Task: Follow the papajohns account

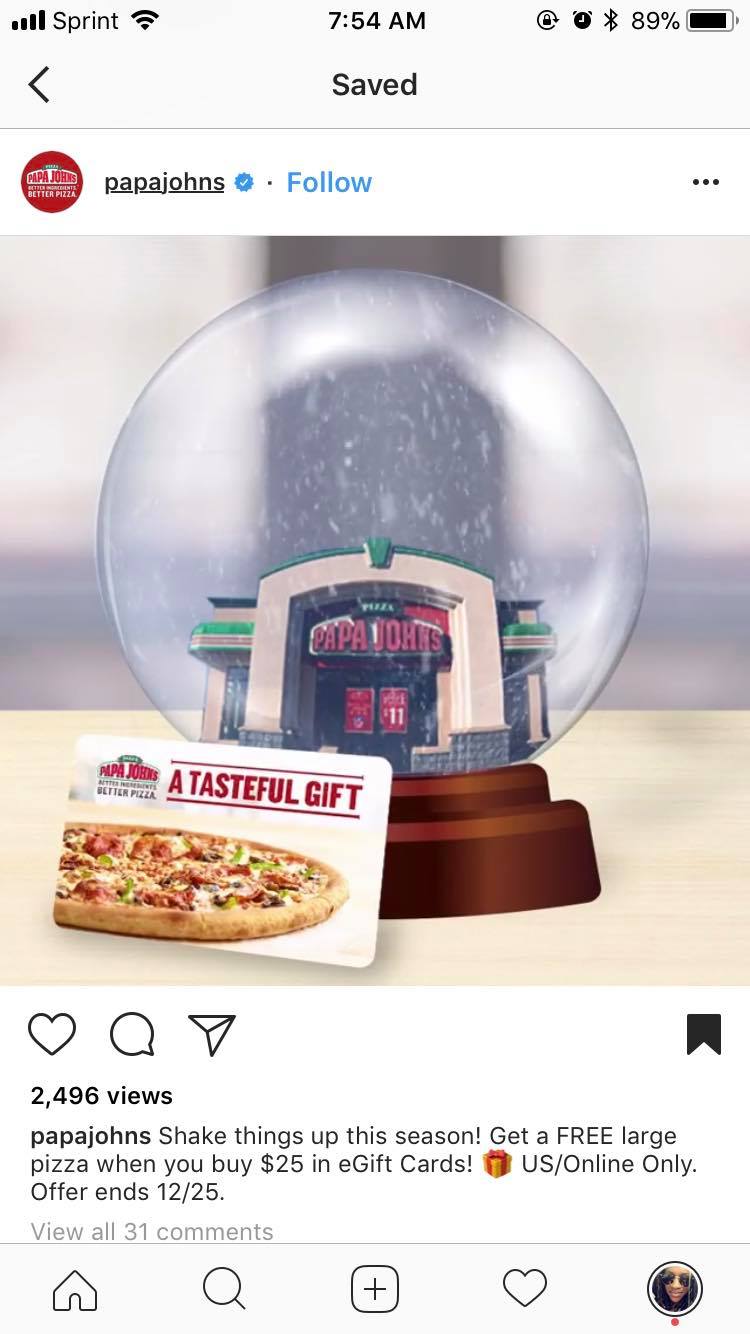Action: 329,183
